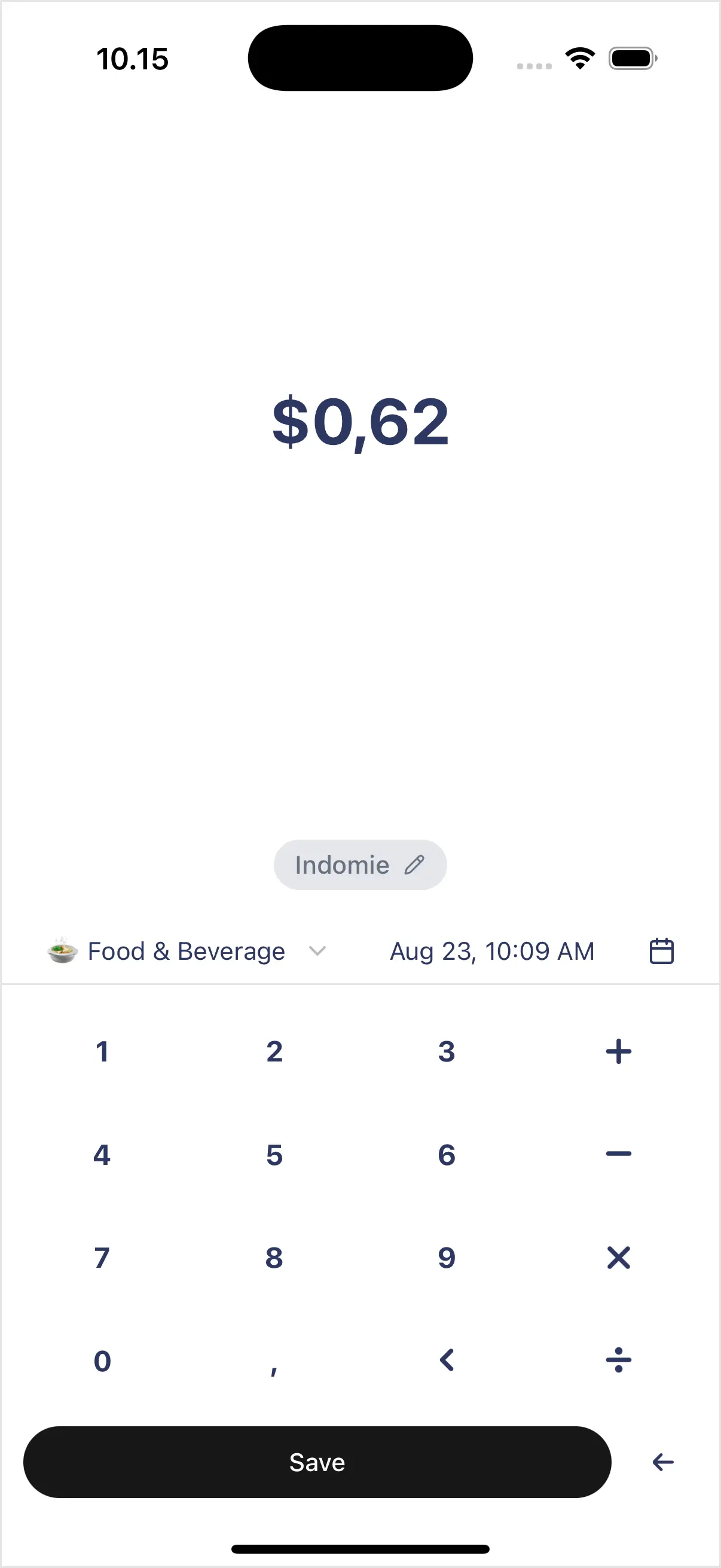This screenshot has width=721, height=1568.
Task: Tap the subtraction operator on the keypad
Action: [x=618, y=1152]
